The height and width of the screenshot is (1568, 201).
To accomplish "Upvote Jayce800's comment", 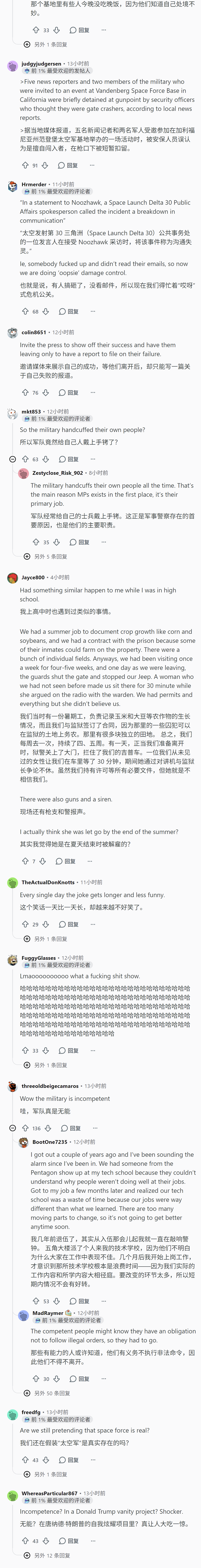I will click(x=25, y=861).
